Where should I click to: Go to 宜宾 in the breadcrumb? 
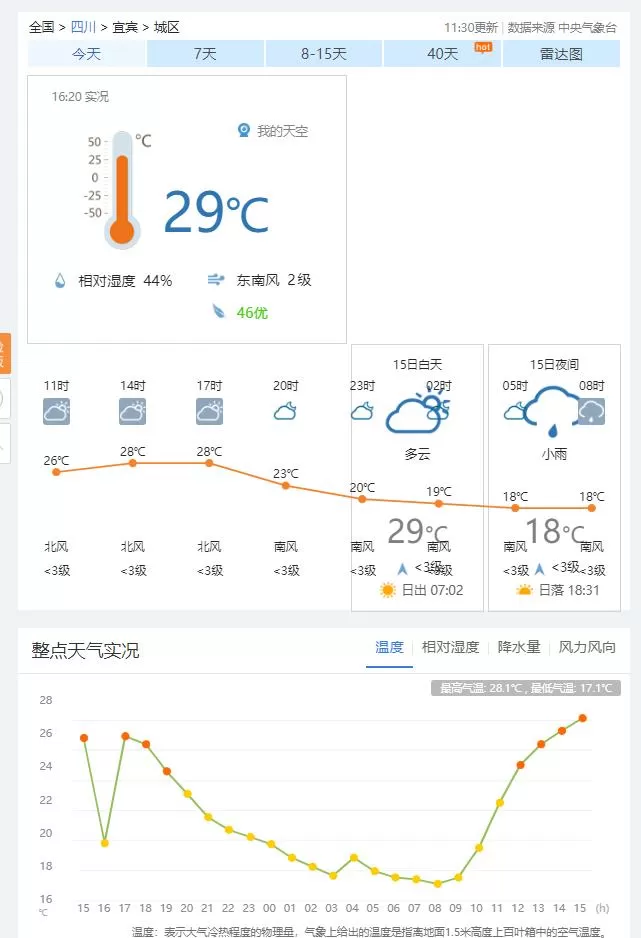[125, 27]
